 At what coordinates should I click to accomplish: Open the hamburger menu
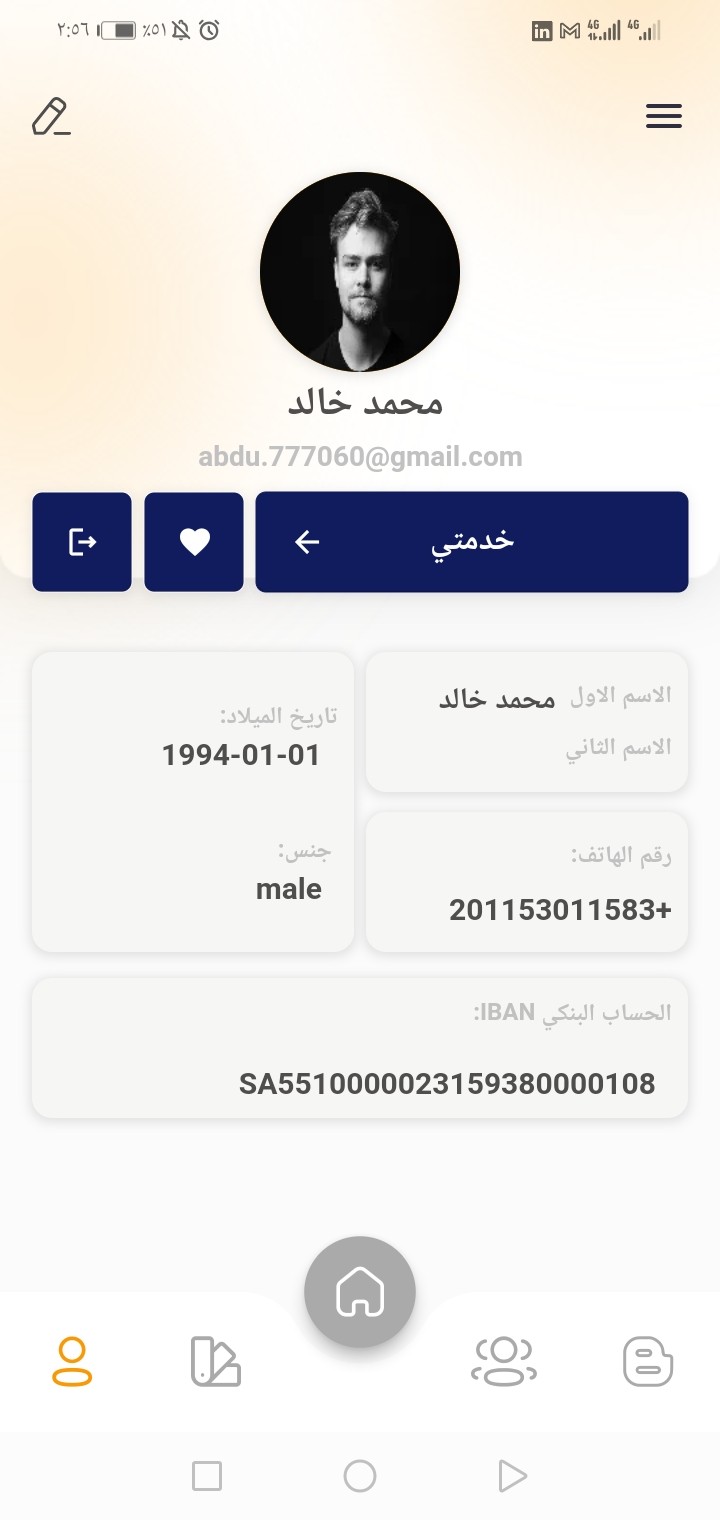[664, 116]
